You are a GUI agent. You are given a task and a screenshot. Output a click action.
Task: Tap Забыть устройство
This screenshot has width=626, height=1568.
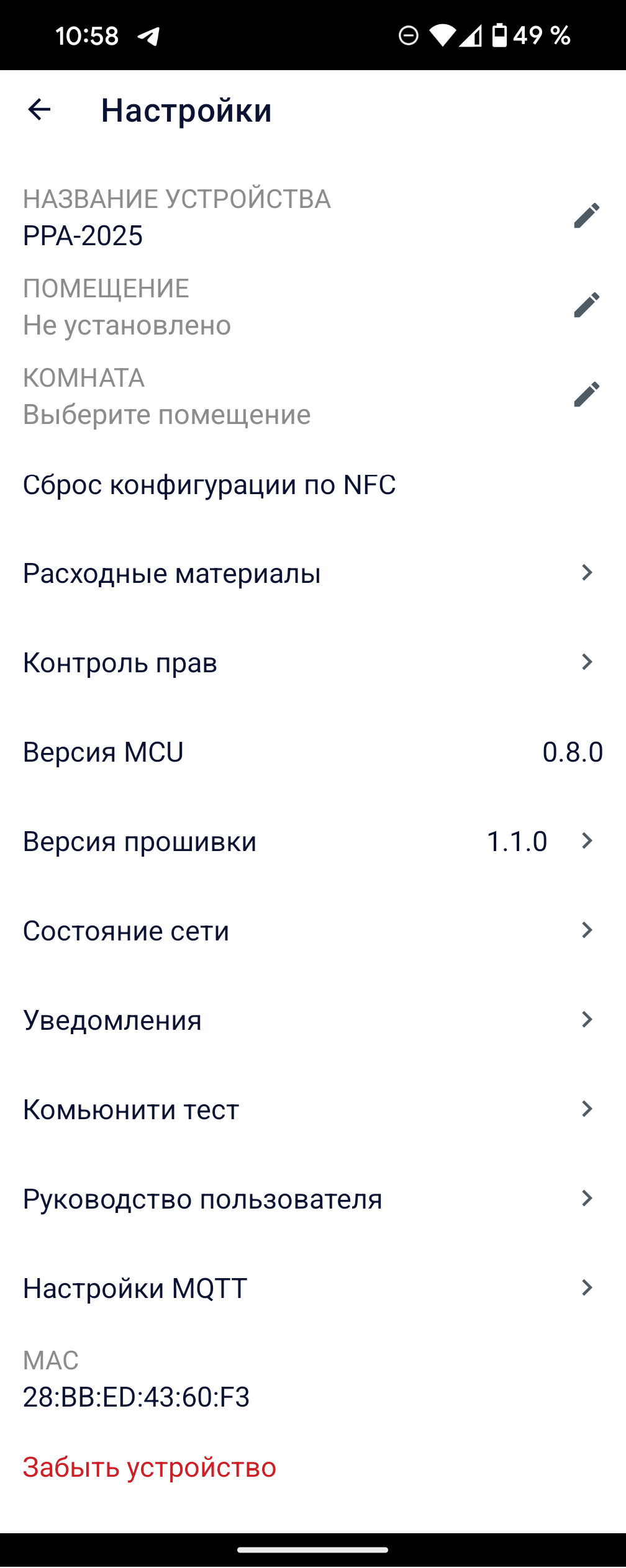pos(150,1467)
